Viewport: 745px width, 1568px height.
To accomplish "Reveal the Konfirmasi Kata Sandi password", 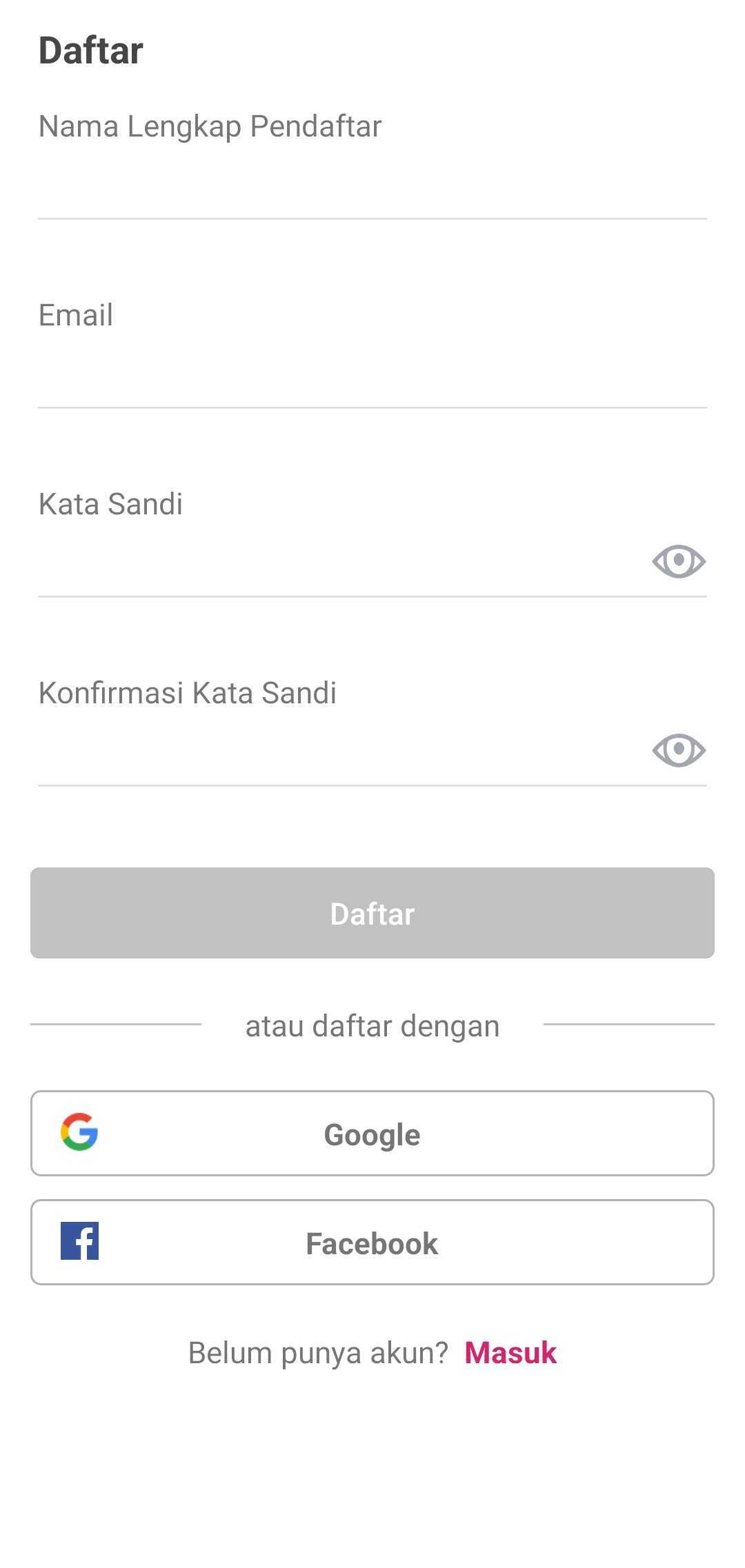I will (x=679, y=750).
